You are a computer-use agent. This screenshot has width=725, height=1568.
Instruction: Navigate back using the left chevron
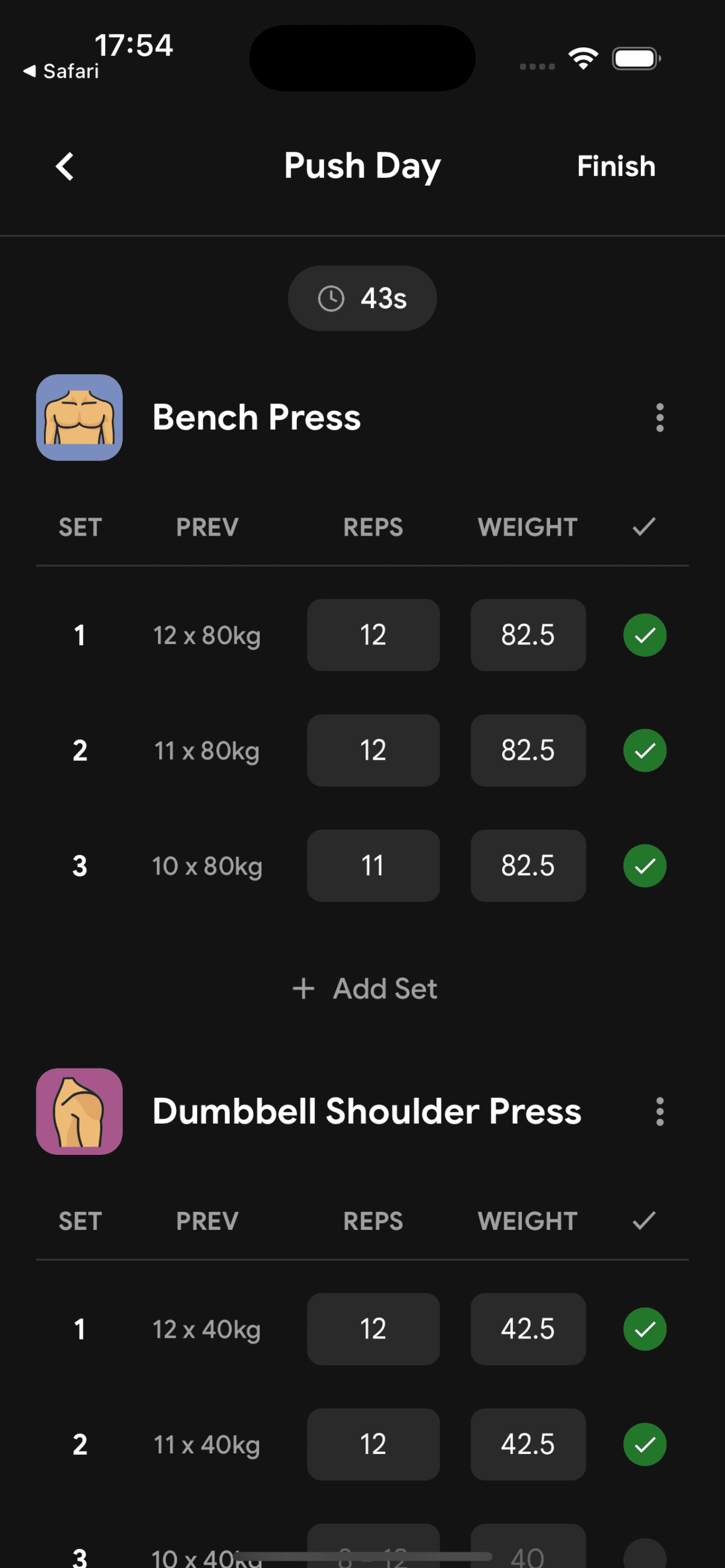64,166
